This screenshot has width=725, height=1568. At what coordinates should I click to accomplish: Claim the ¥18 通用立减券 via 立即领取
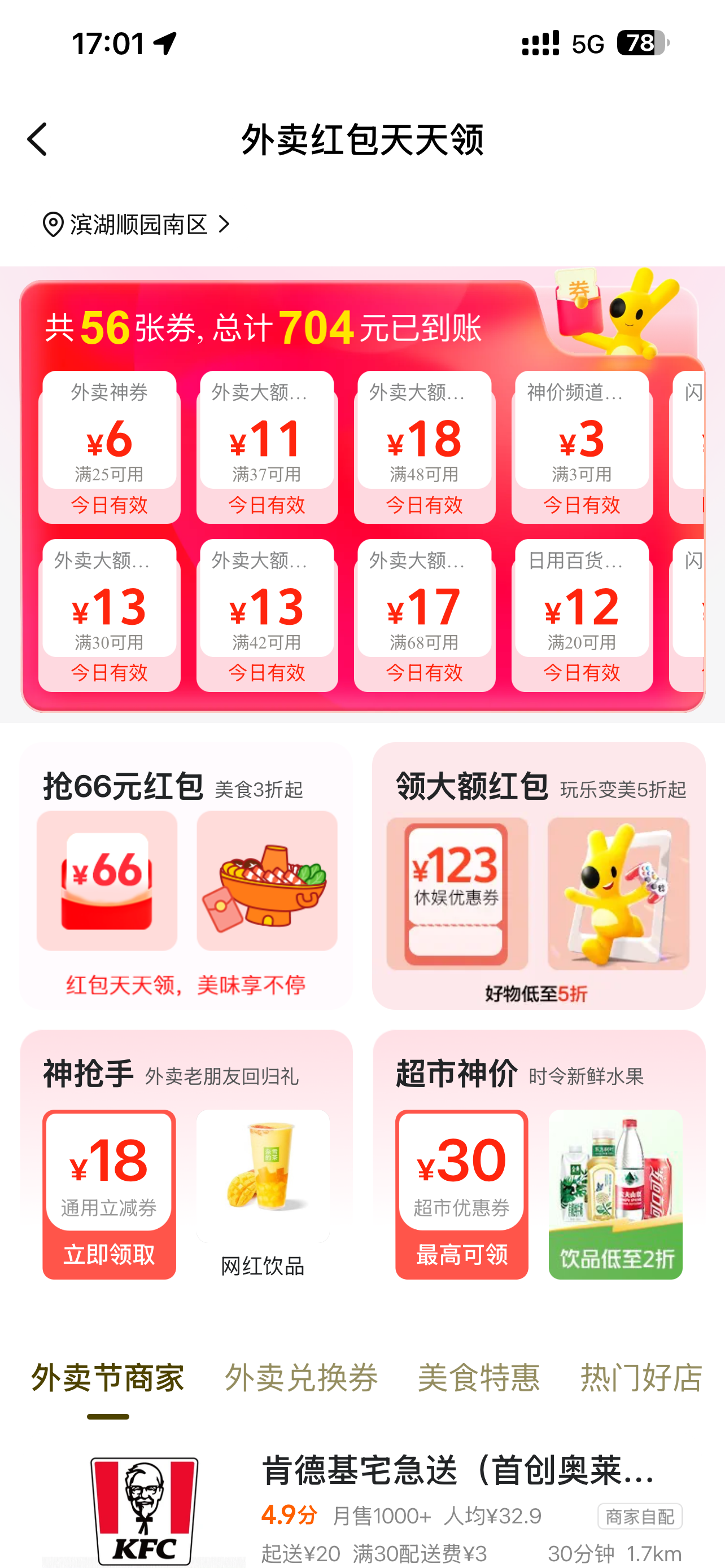[110, 1254]
